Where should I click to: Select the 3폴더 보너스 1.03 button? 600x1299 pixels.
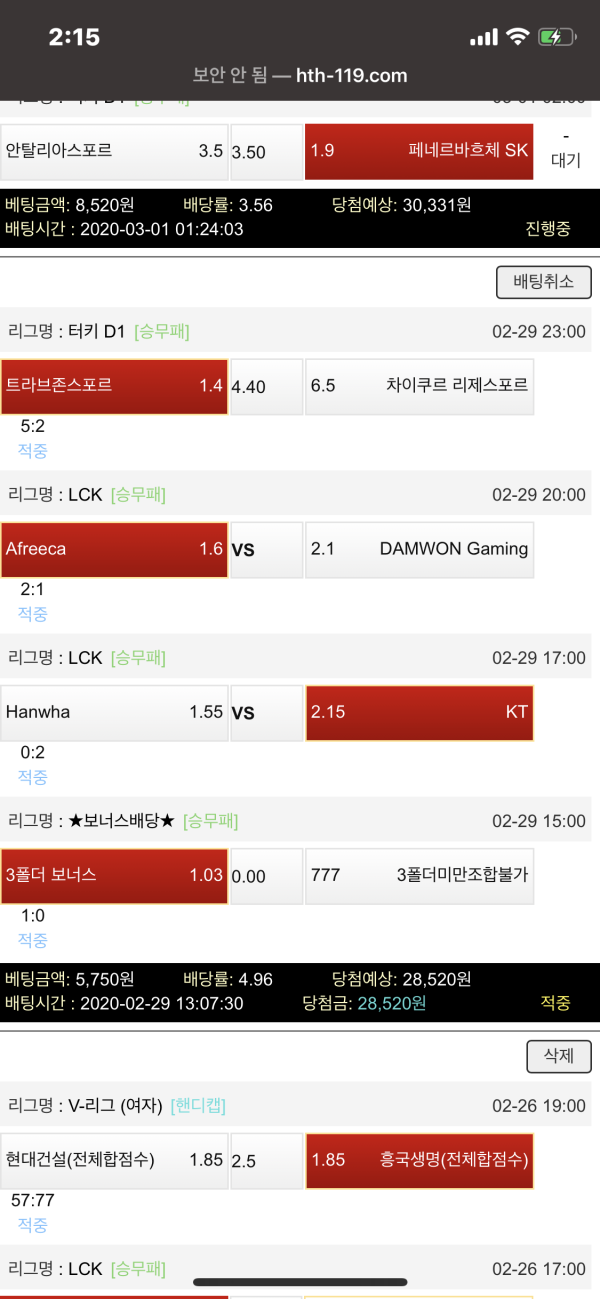(114, 875)
